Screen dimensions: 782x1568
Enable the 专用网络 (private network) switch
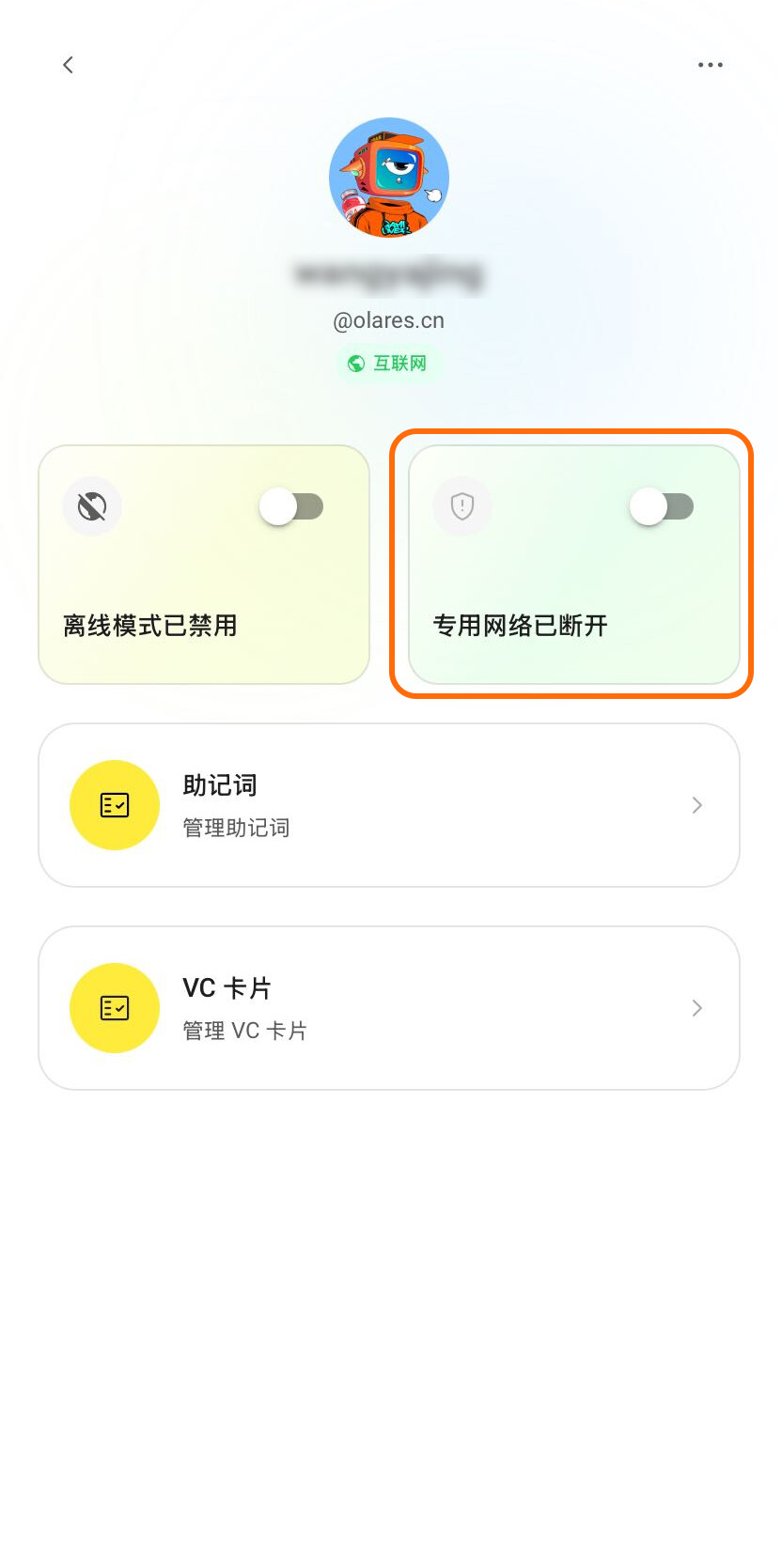(662, 507)
